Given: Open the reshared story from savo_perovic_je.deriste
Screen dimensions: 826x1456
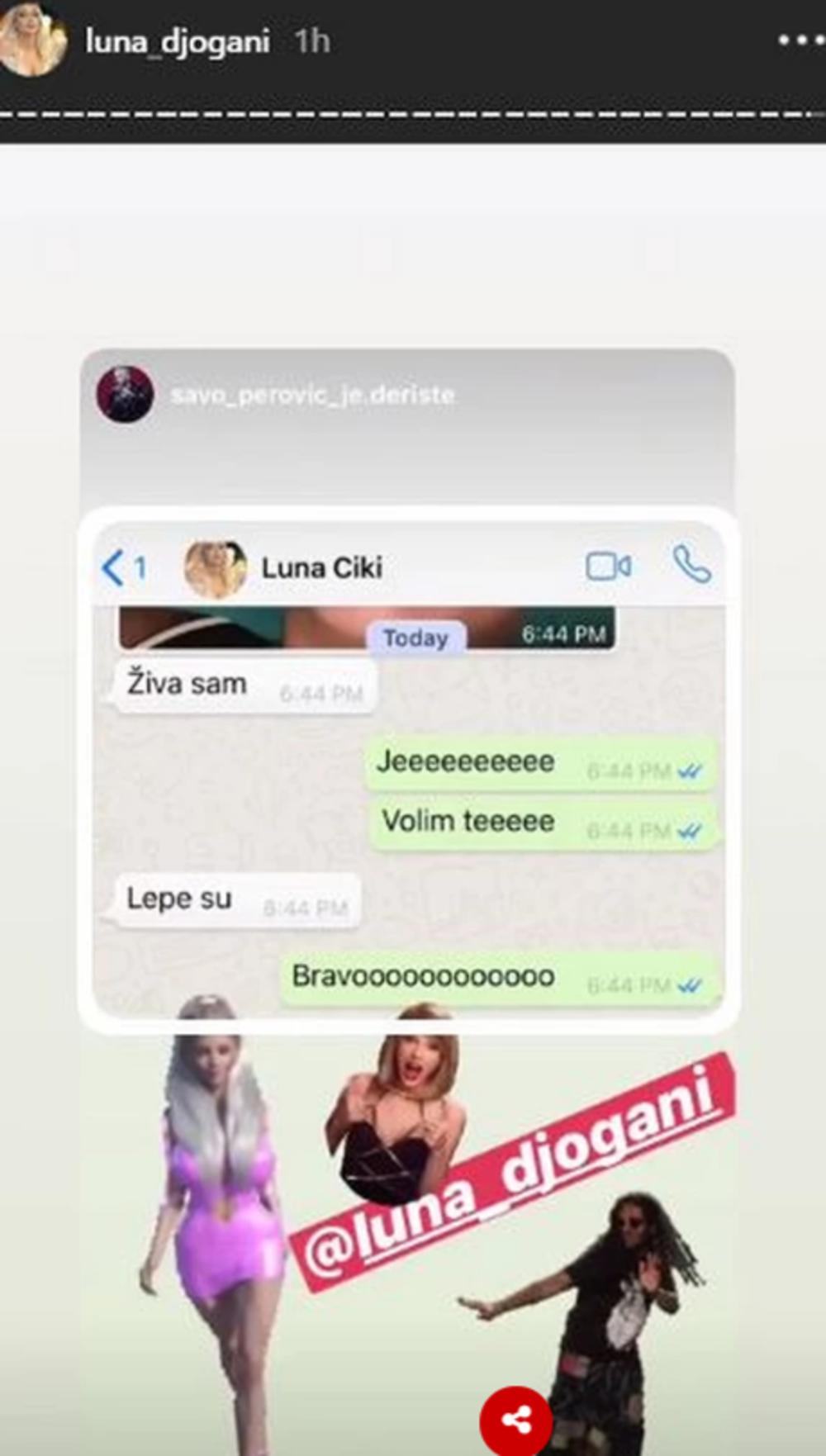Looking at the screenshot, I should [x=312, y=395].
